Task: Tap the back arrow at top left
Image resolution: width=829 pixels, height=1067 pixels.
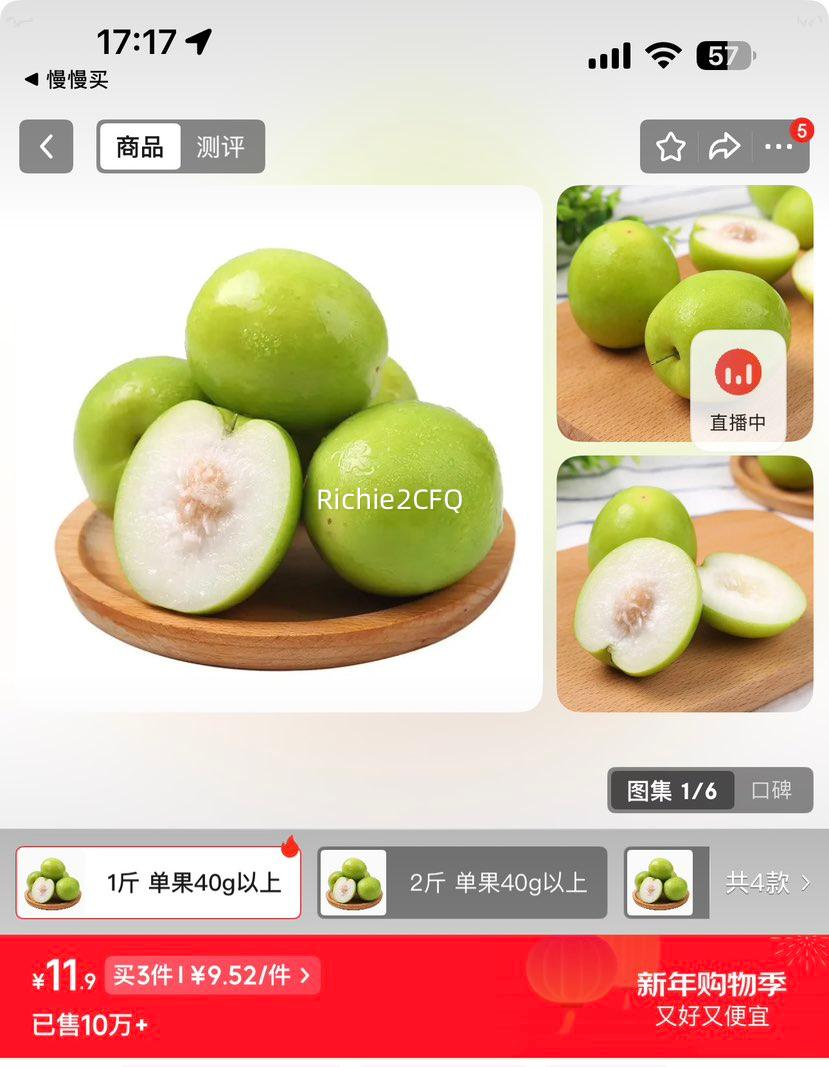Action: 46,146
